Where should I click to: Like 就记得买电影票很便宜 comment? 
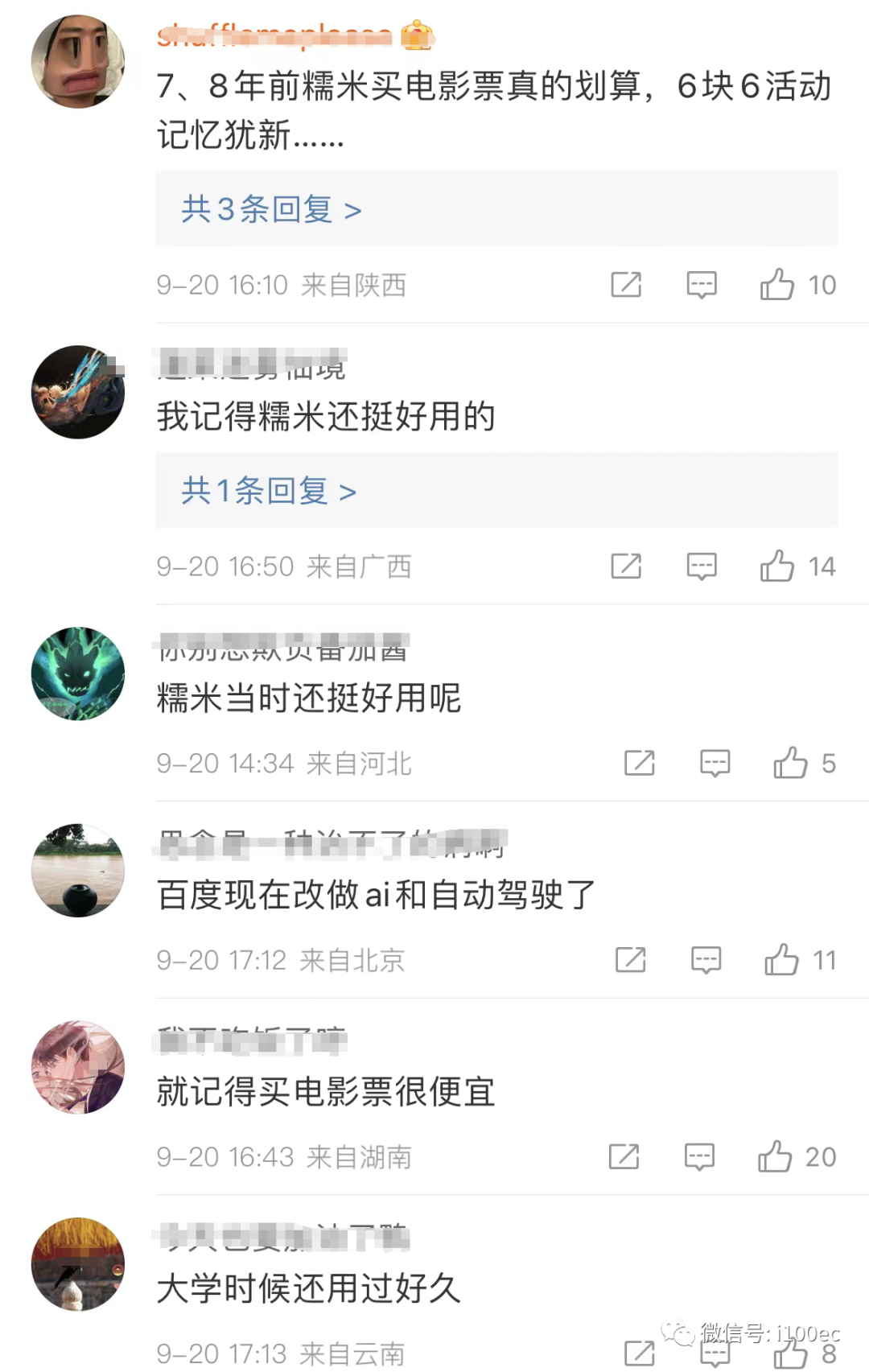pyautogui.click(x=775, y=1157)
